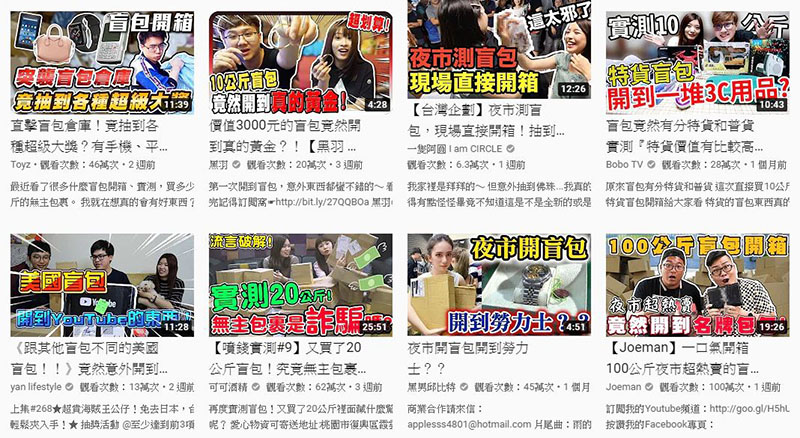The height and width of the screenshot is (438, 800).
Task: Open the 可可酒精 channel page
Action: coord(228,385)
